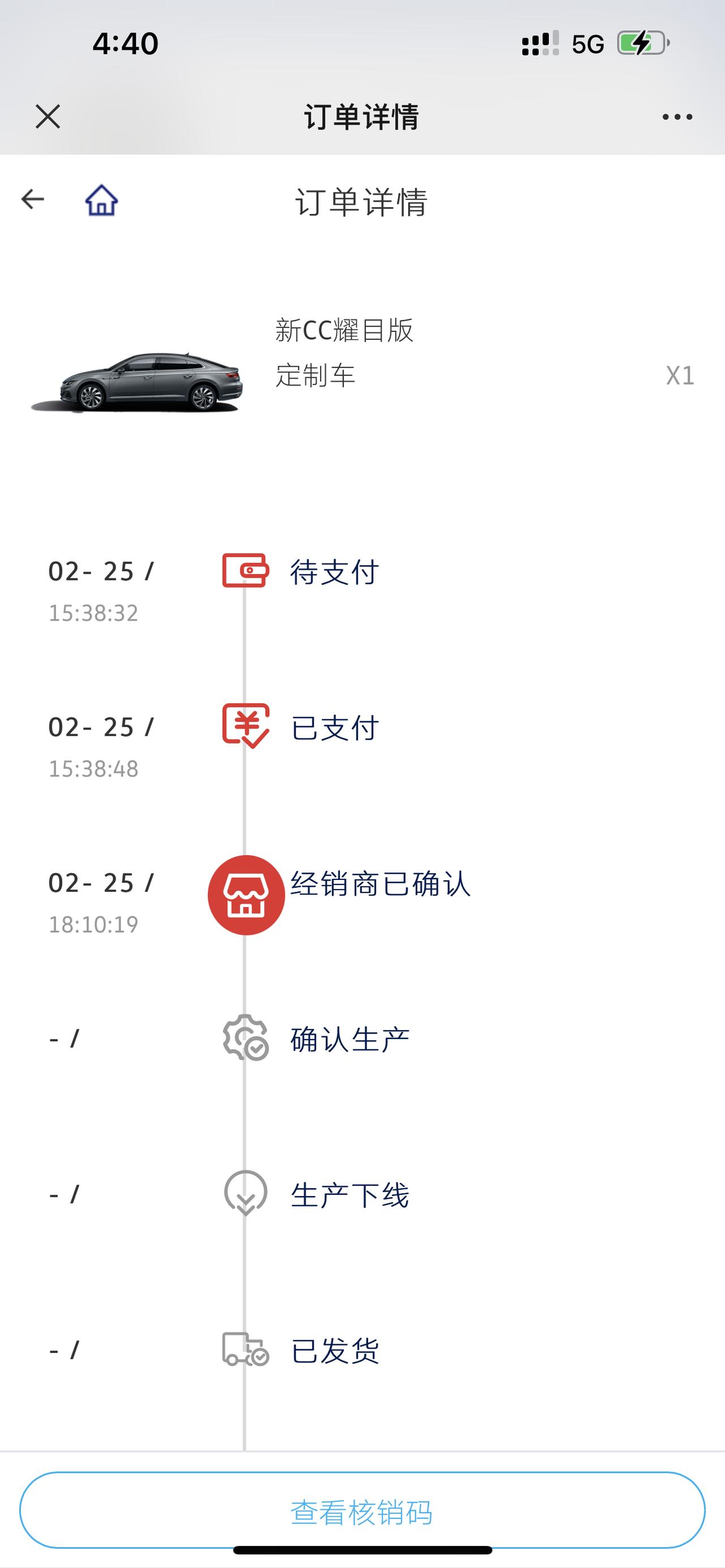Return to home via house icon
This screenshot has width=725, height=1568.
tap(101, 200)
